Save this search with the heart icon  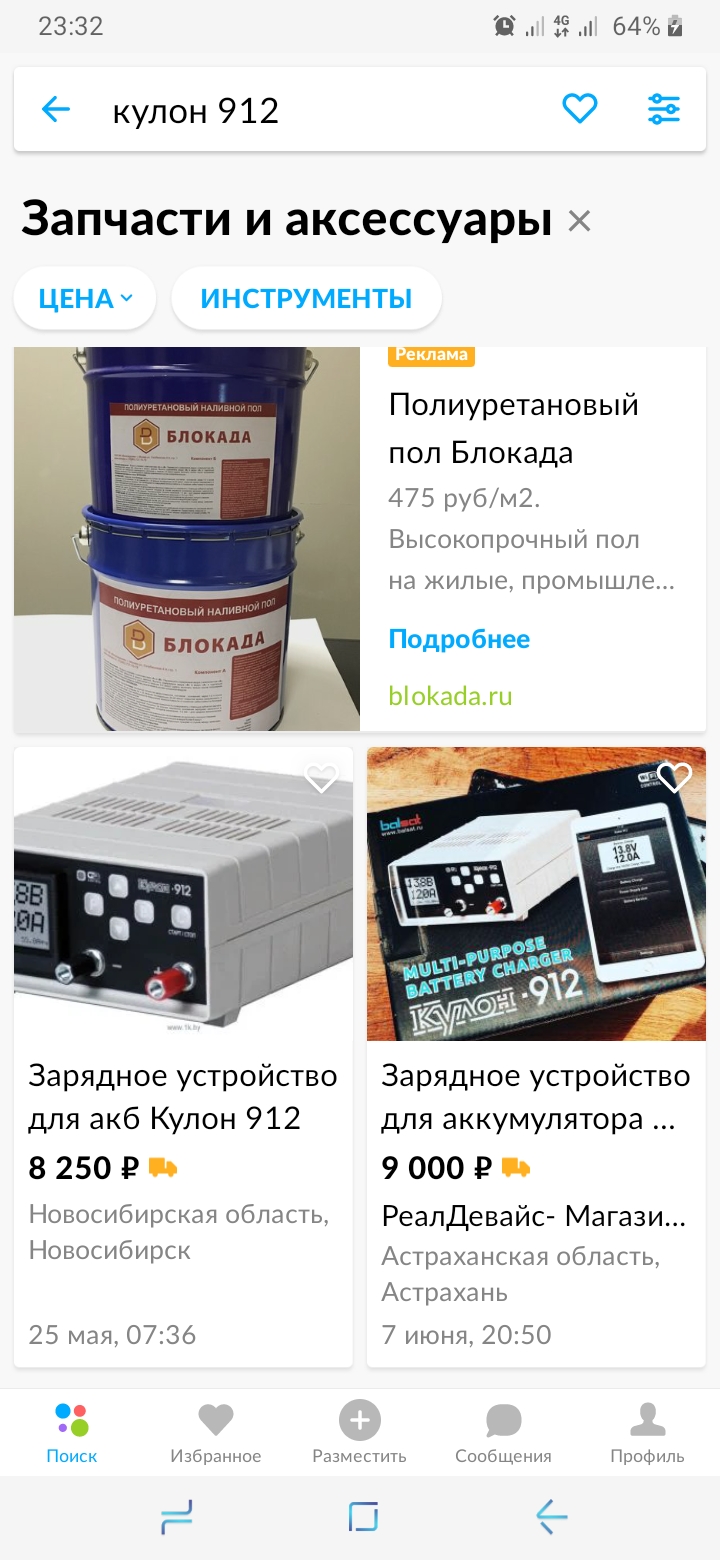coord(579,109)
